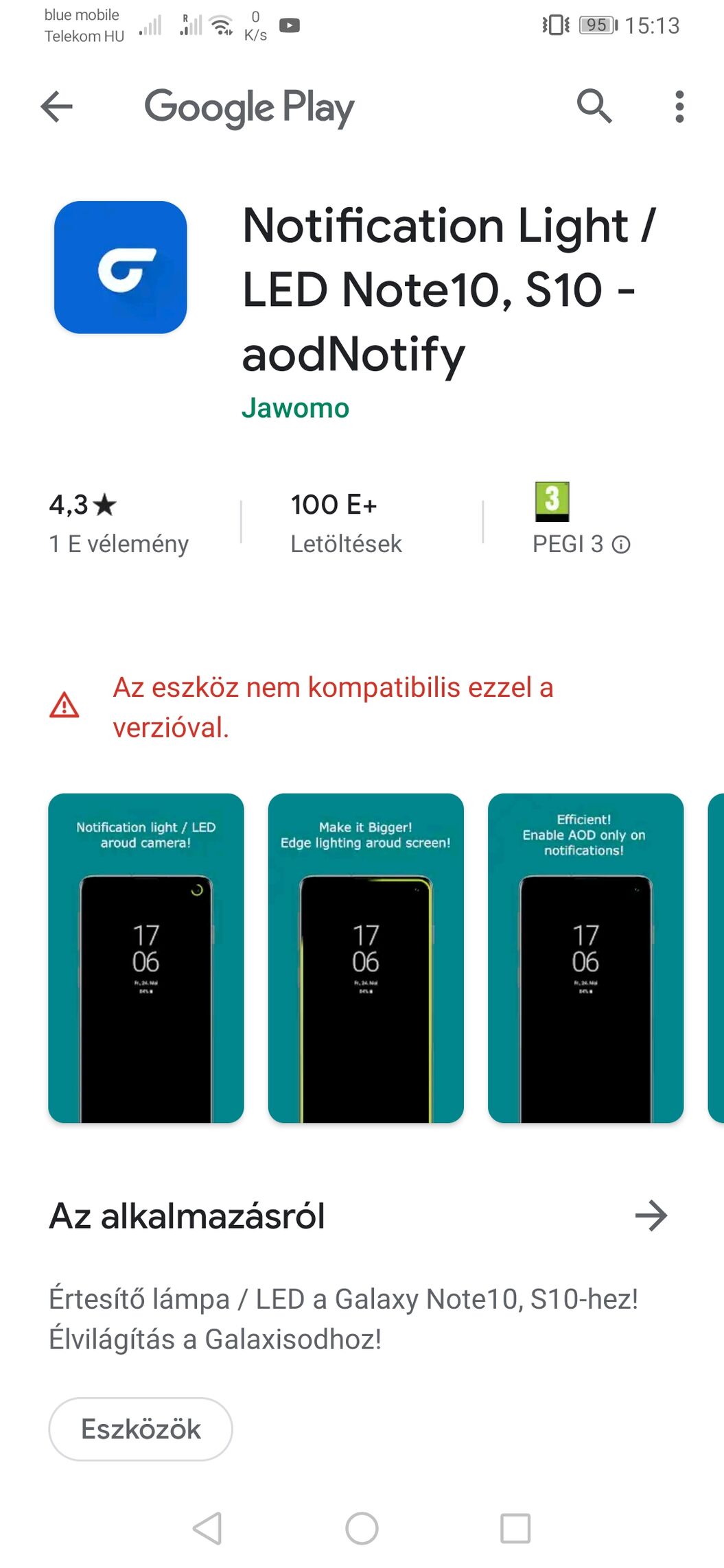Tap the system home button
Image resolution: width=724 pixels, height=1568 pixels.
[x=362, y=1528]
